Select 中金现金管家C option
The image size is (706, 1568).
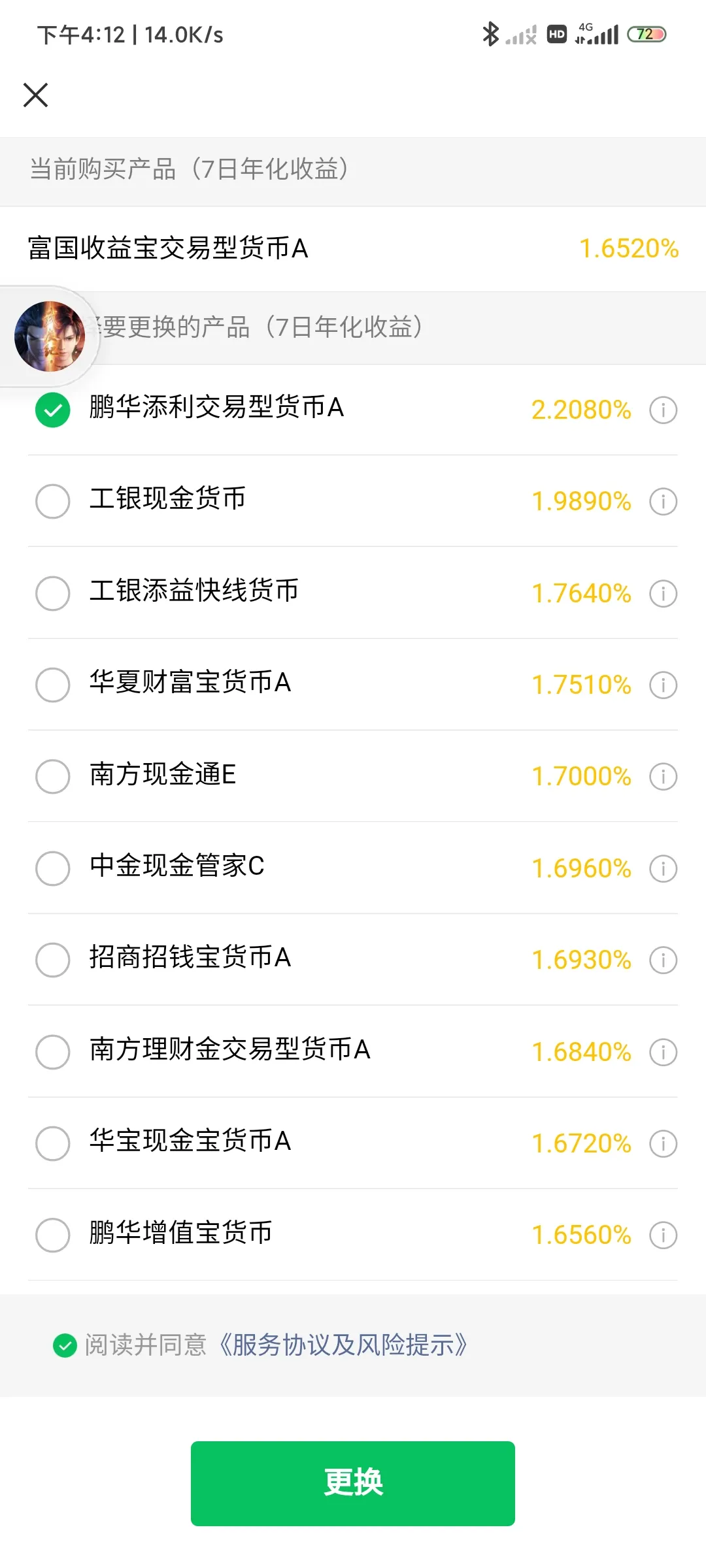coord(53,868)
